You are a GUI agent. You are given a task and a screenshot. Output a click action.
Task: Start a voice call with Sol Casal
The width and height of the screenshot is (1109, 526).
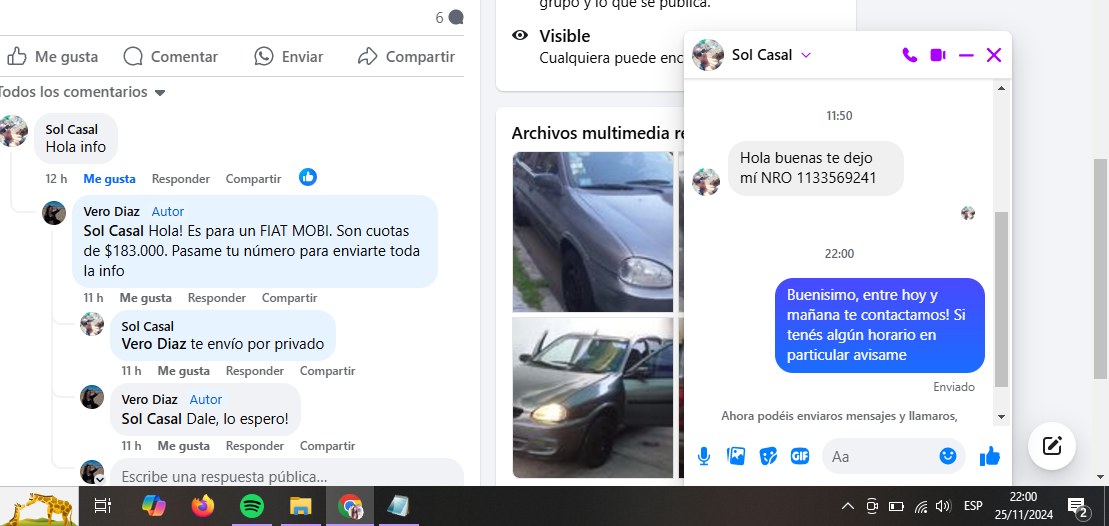click(x=909, y=55)
